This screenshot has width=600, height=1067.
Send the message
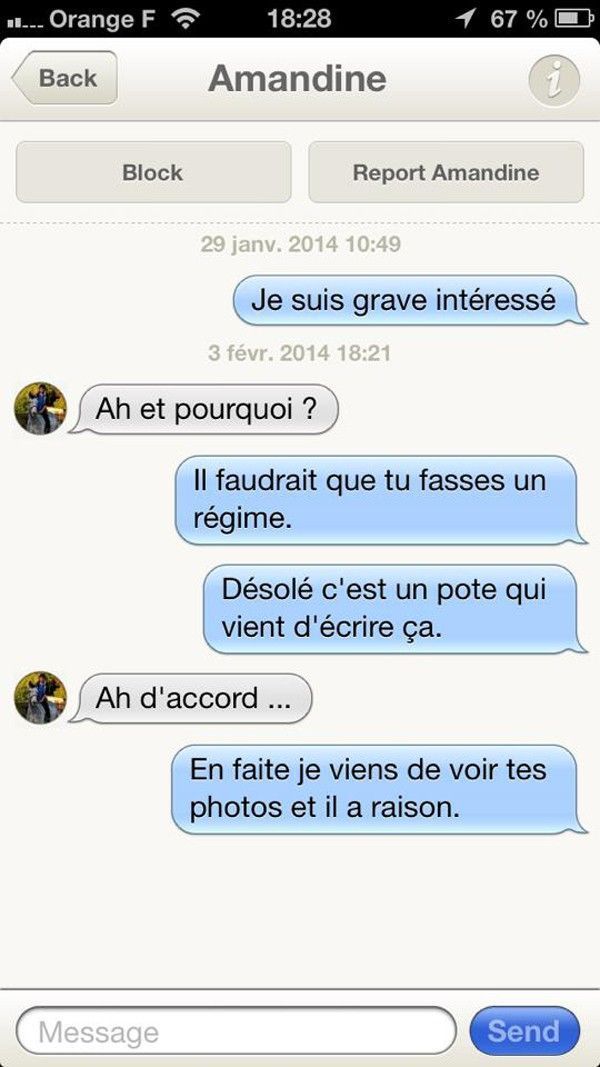click(x=524, y=1031)
